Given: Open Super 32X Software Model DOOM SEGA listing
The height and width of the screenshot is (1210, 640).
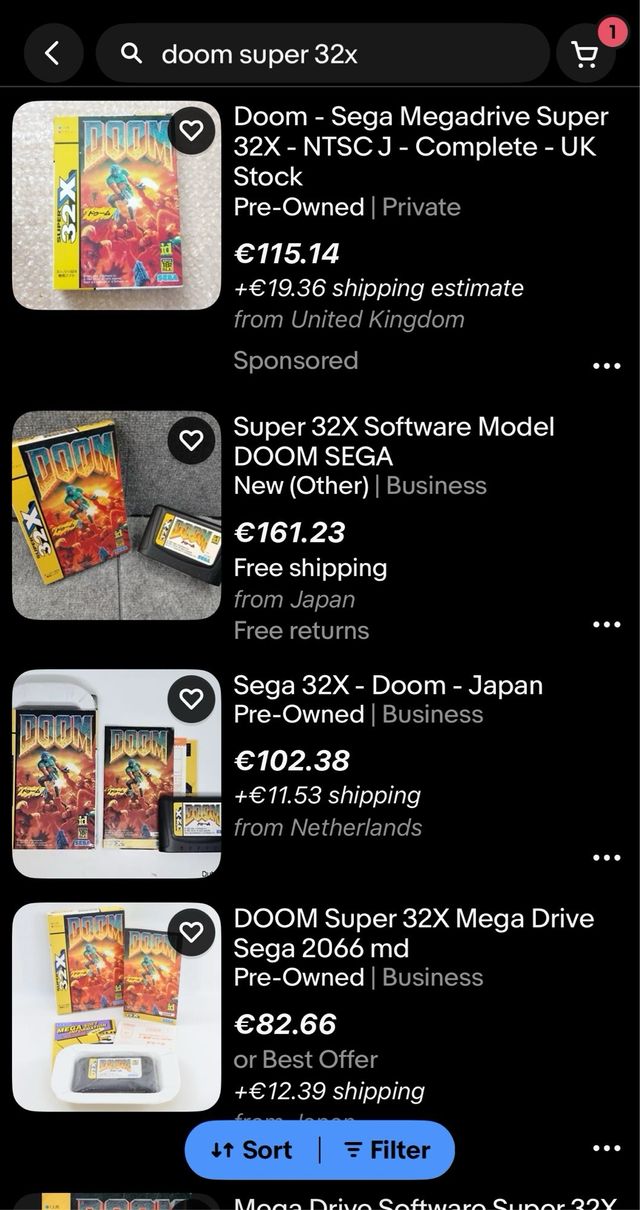Looking at the screenshot, I should (x=393, y=441).
